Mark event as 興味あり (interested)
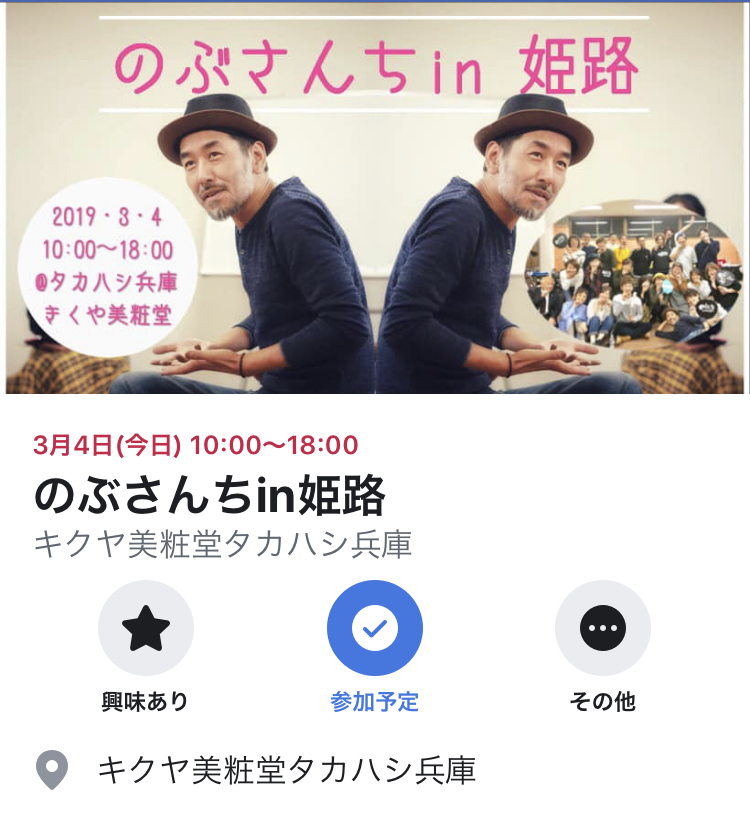The image size is (750, 814). coord(146,628)
